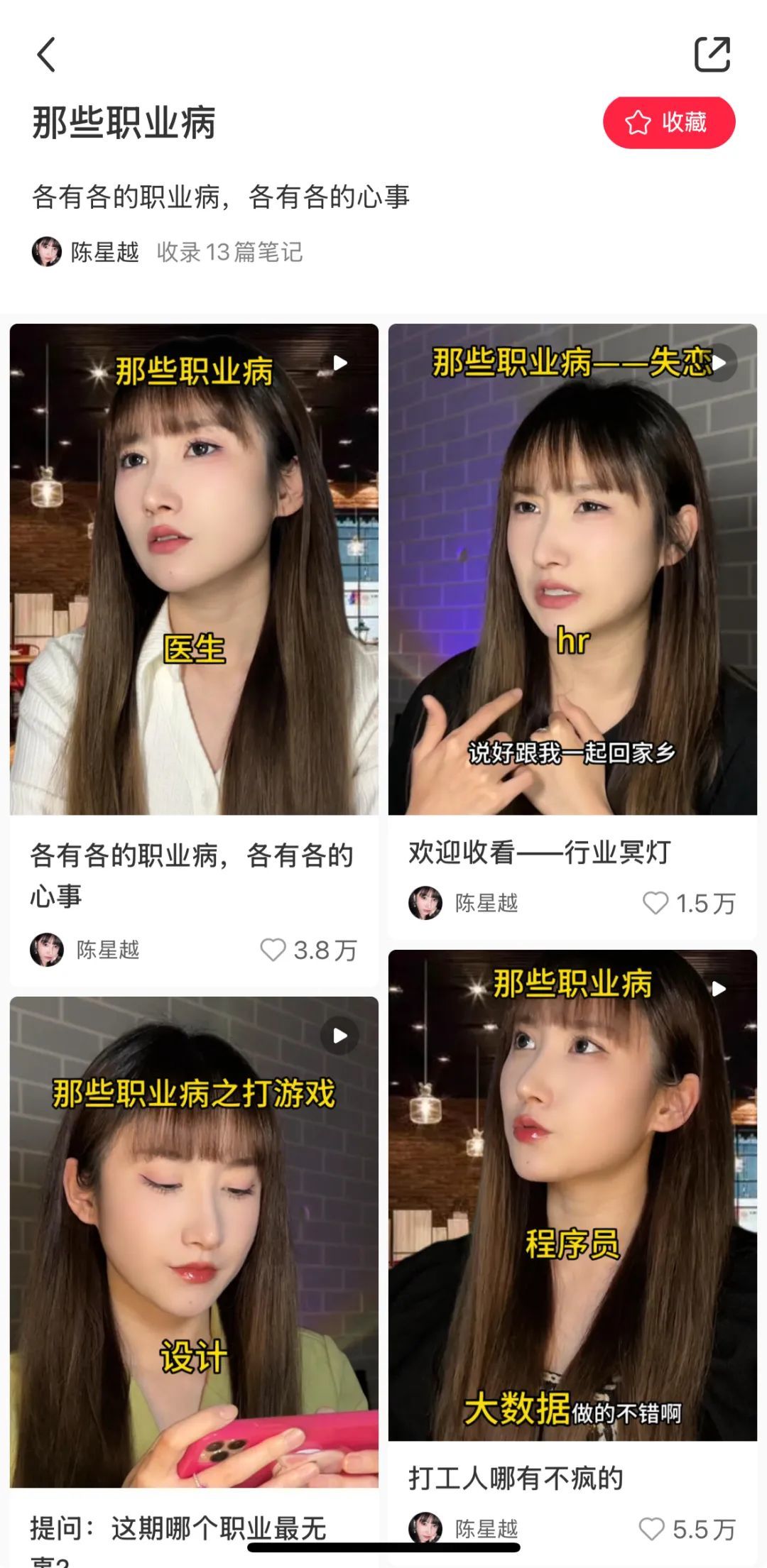Open 陈星越's profile from collection header
Viewport: 767px width, 1568px height.
[x=87, y=252]
